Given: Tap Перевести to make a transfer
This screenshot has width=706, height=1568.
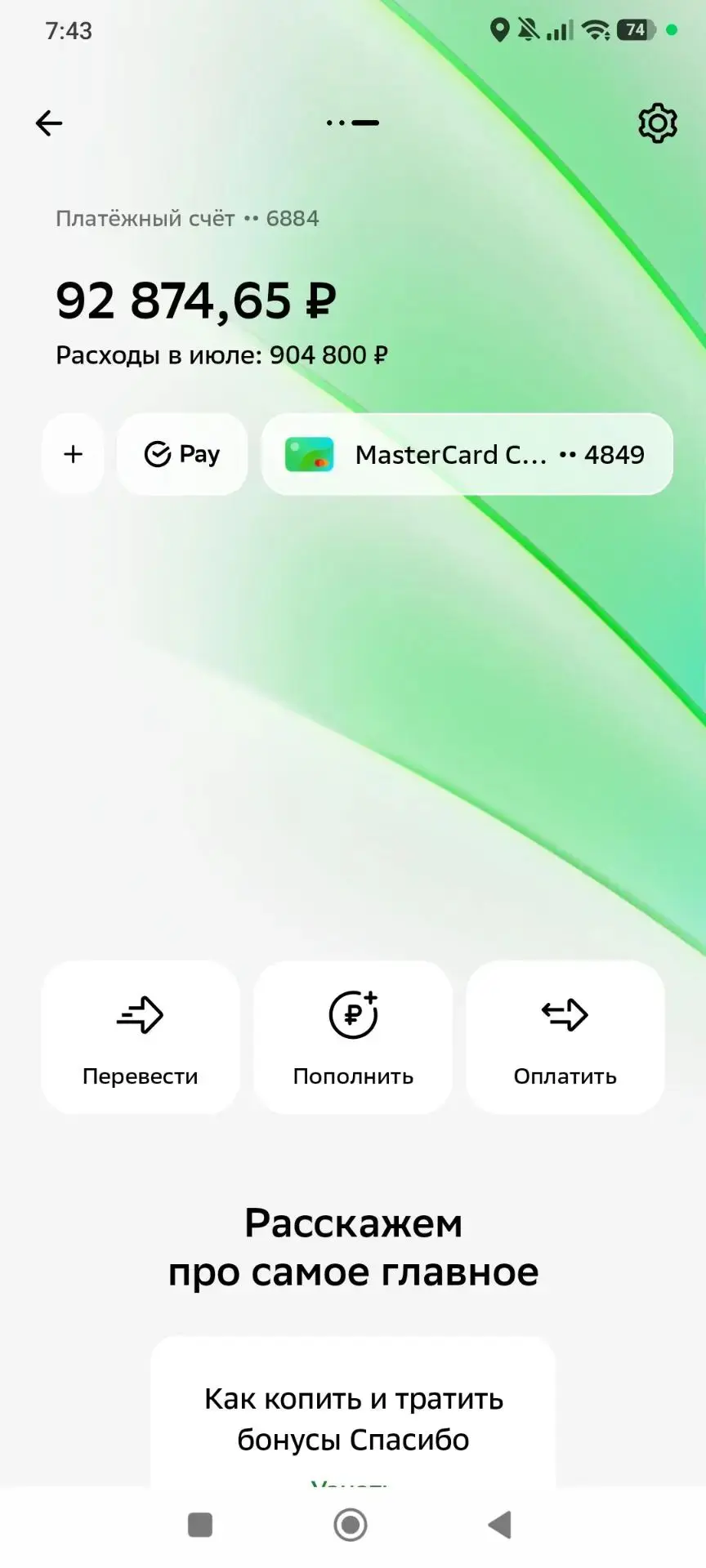Looking at the screenshot, I should [x=141, y=1037].
